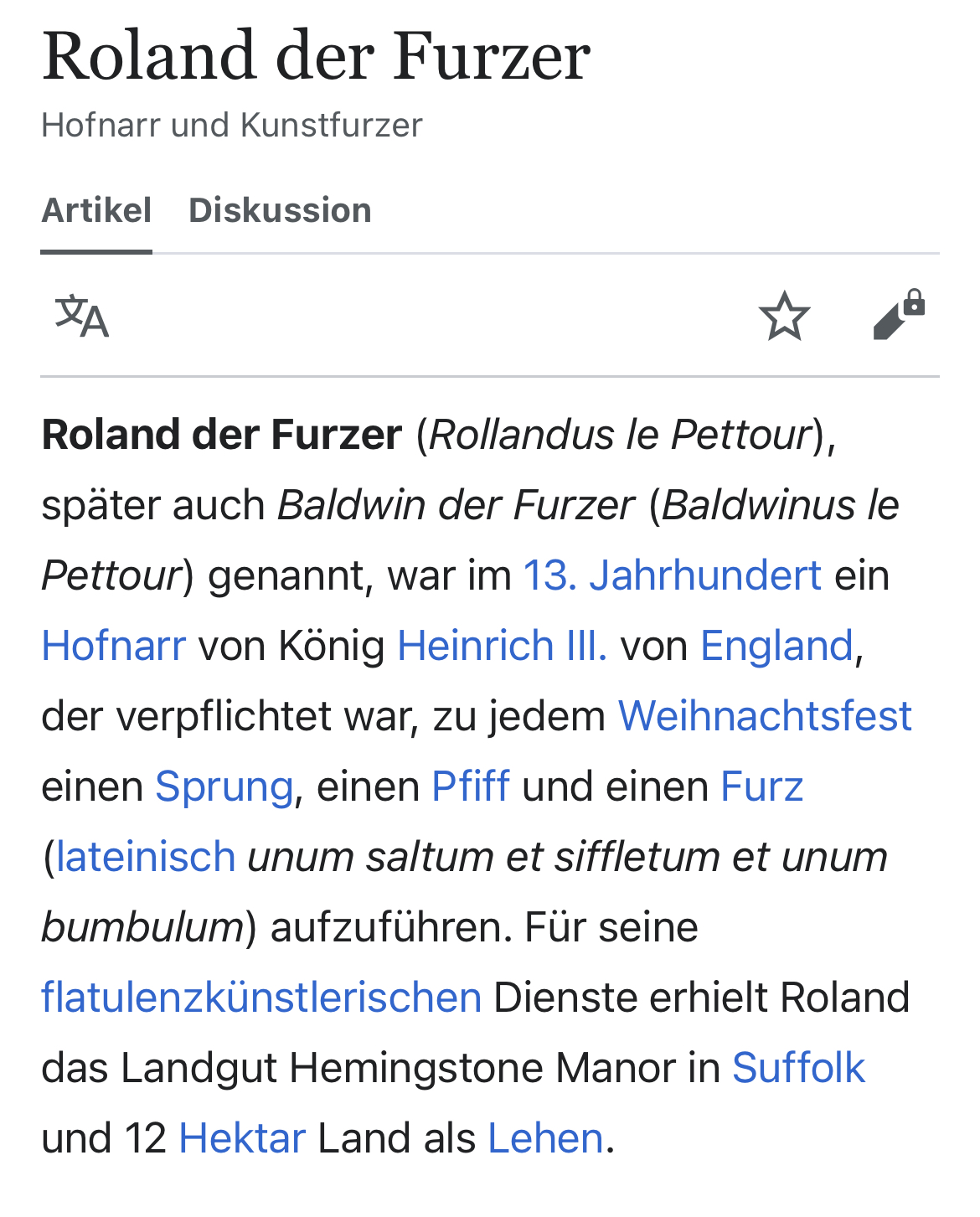This screenshot has height=1217, width=980.
Task: Visit the Suffolk link
Action: pyautogui.click(x=798, y=1069)
